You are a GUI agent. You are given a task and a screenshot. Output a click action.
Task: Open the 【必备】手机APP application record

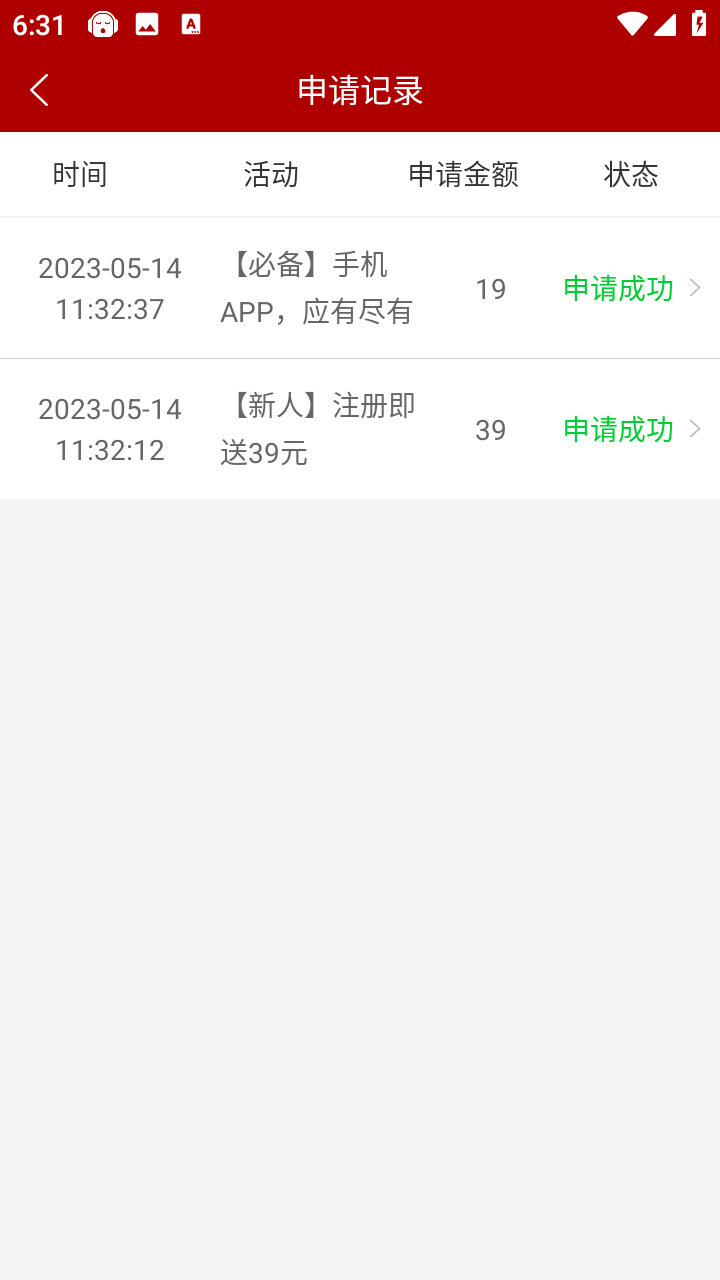point(360,288)
